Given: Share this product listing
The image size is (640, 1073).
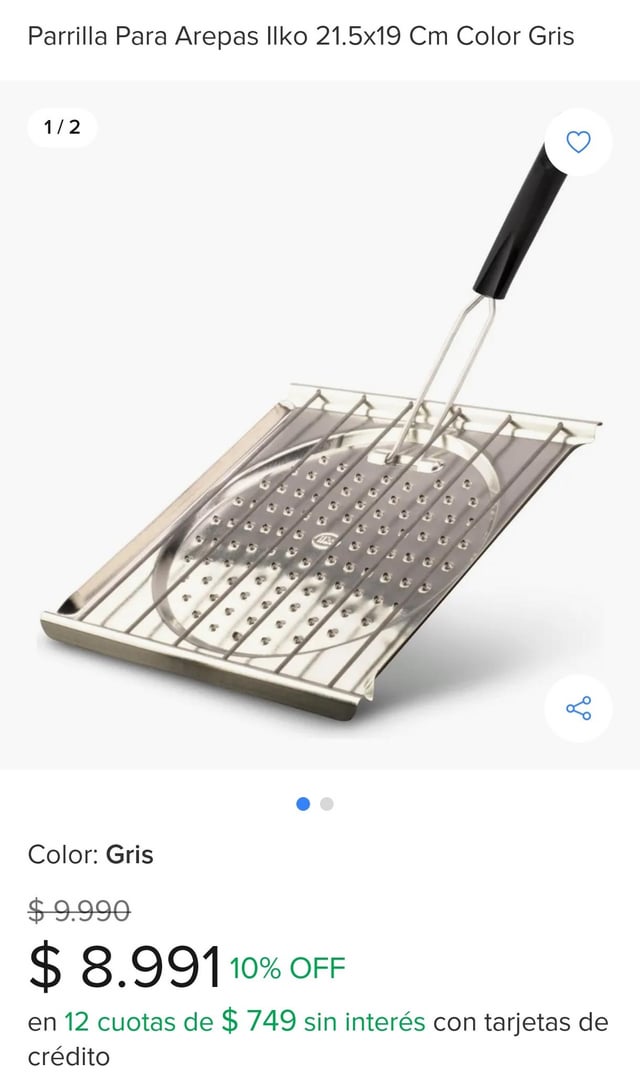Looking at the screenshot, I should tap(578, 708).
